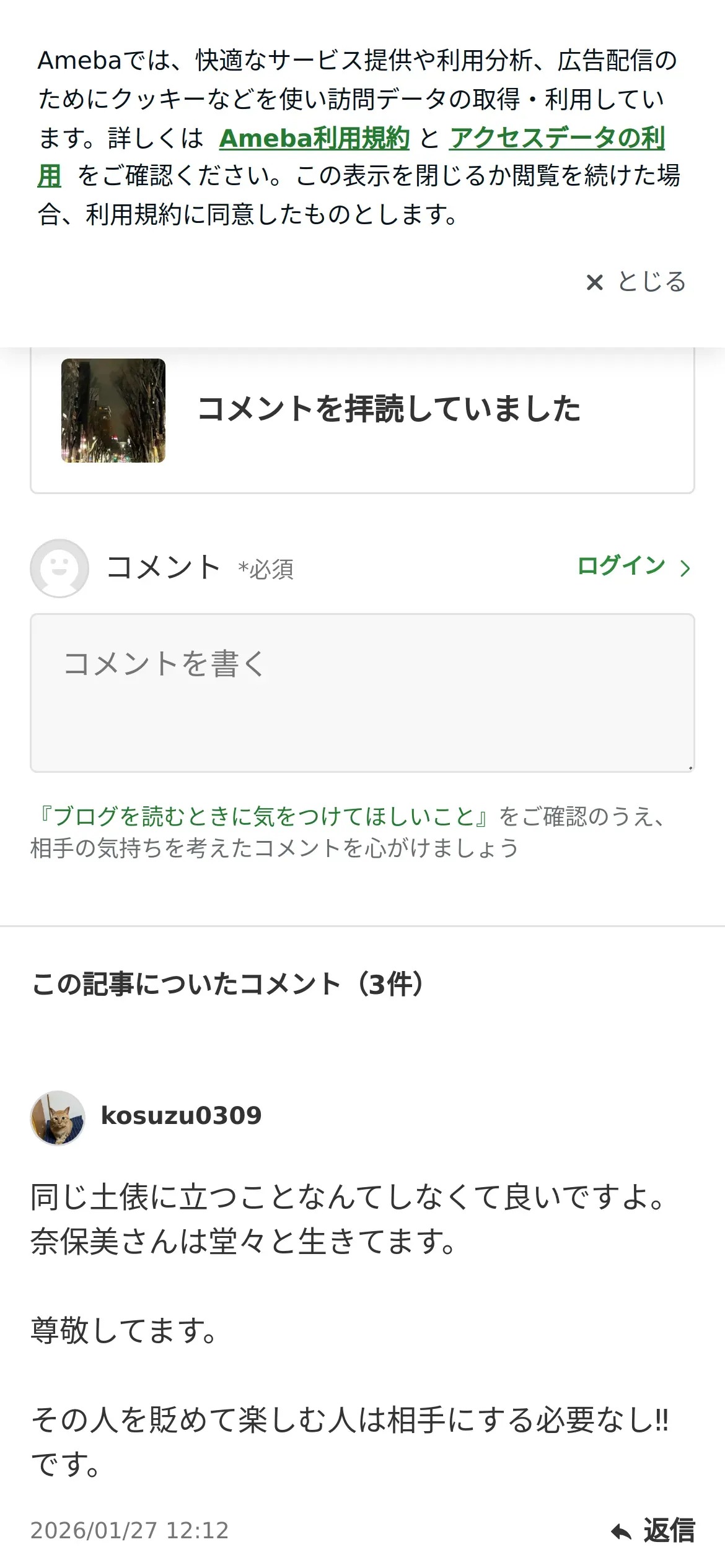The width and height of the screenshot is (725, 1568).
Task: Open the ブログを読むときに気をつけてほしいこと guideline link
Action: [264, 817]
